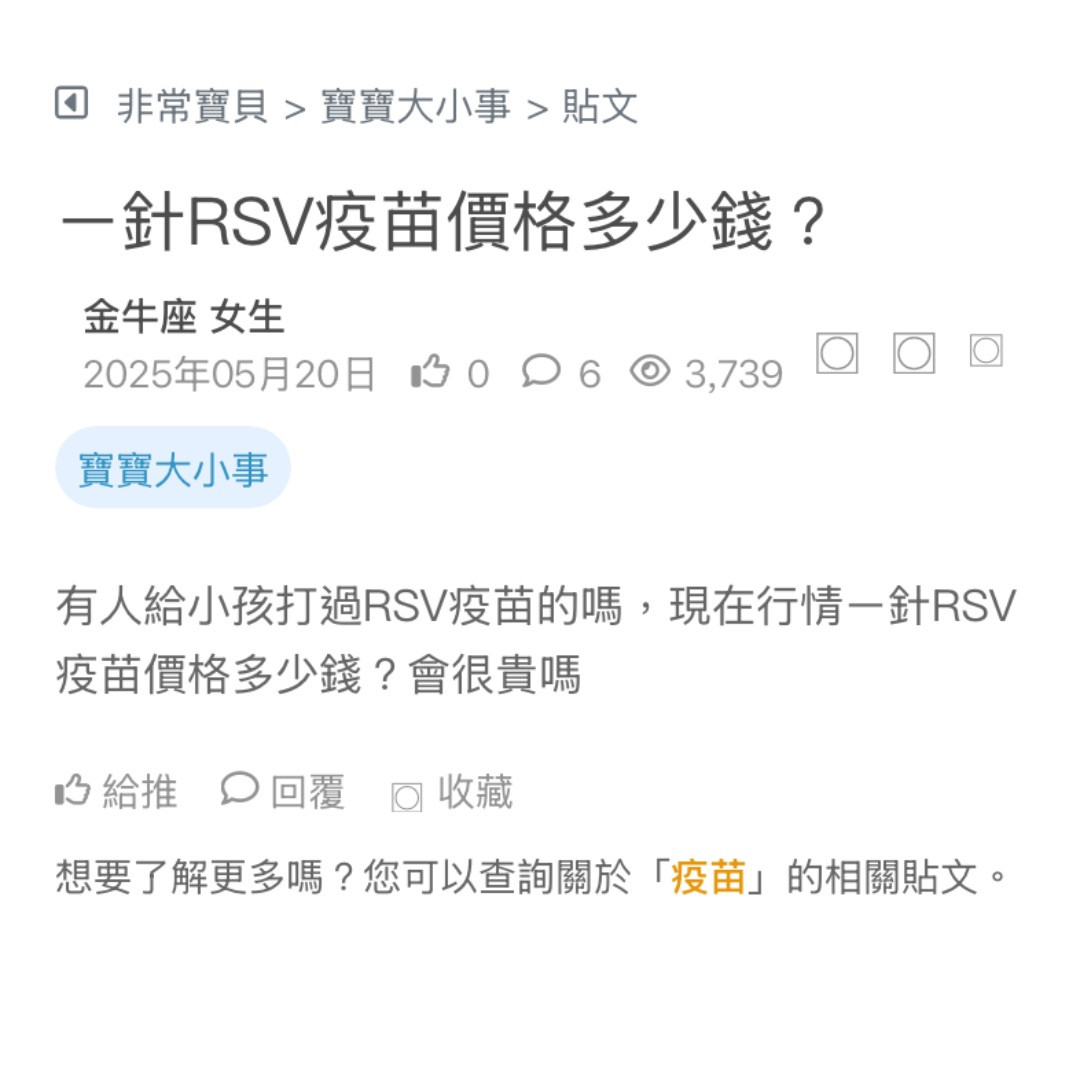Go to the 寶寶大小事 breadcrumb section

[415, 106]
